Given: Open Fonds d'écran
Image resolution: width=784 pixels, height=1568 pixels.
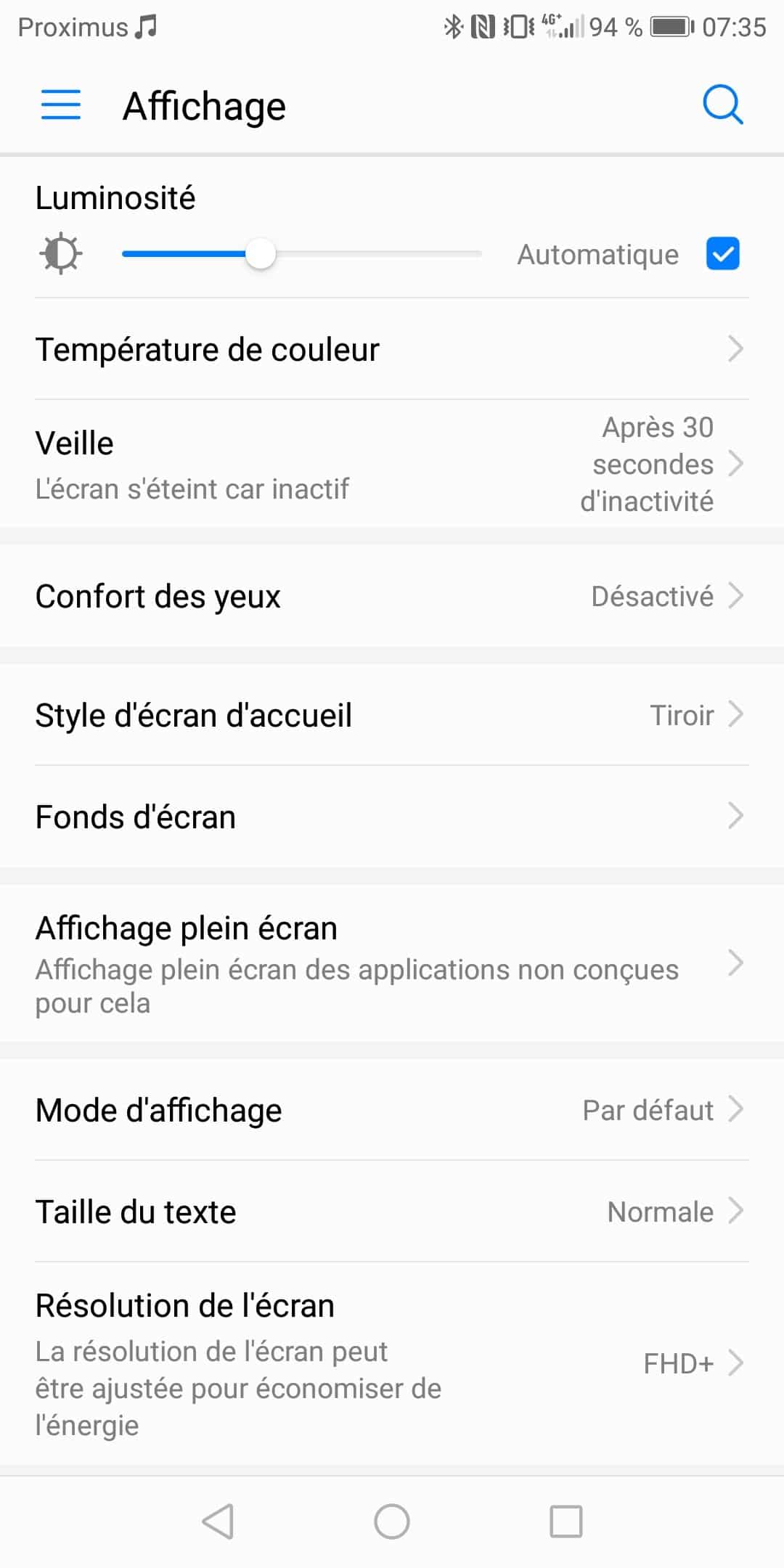Looking at the screenshot, I should coord(392,817).
